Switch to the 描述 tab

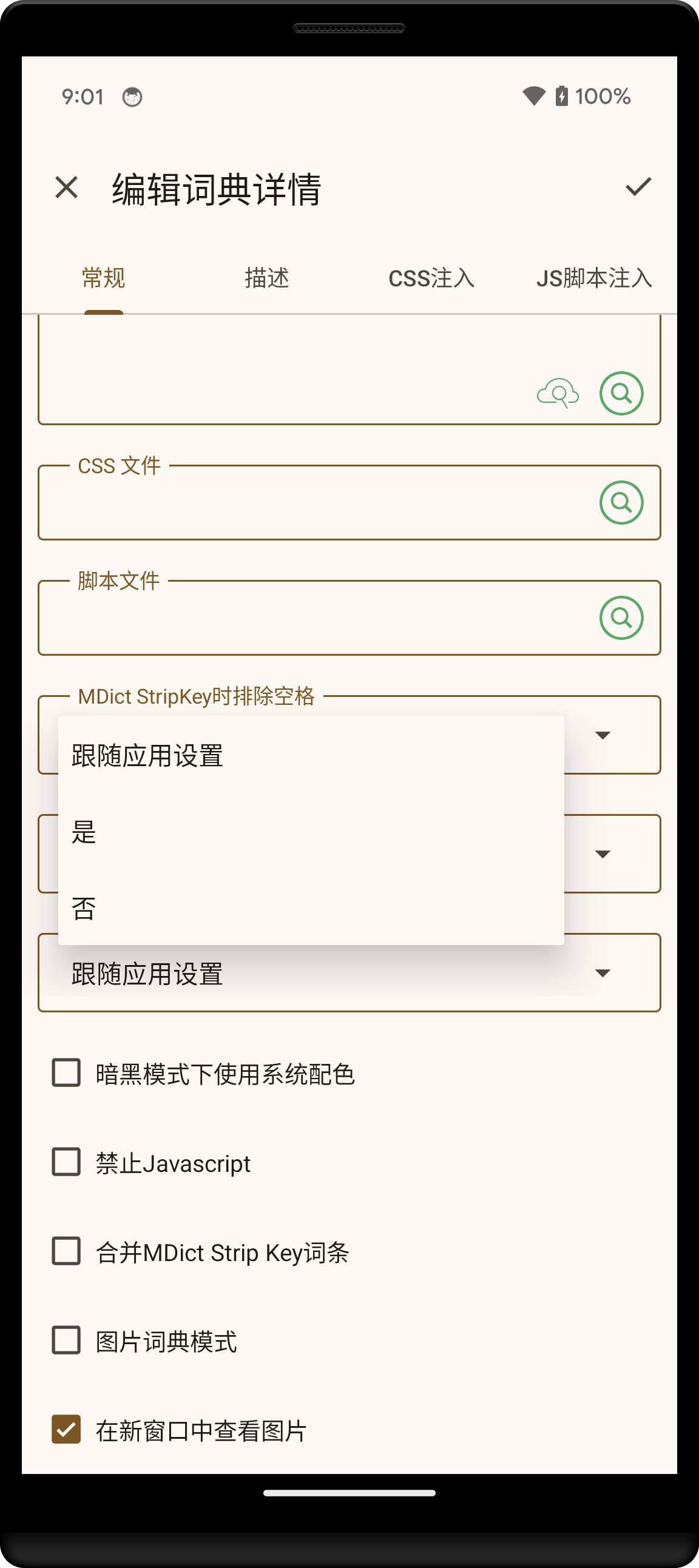tap(267, 278)
